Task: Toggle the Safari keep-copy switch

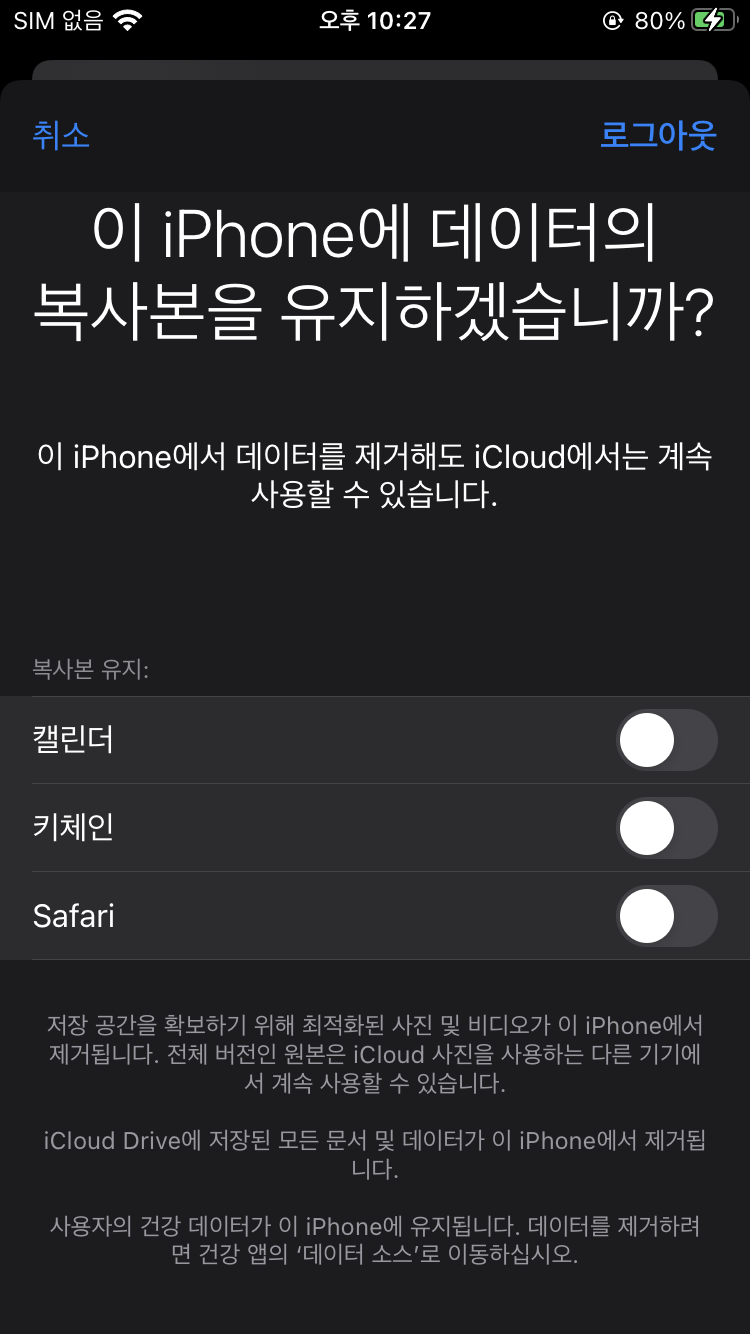Action: (666, 916)
